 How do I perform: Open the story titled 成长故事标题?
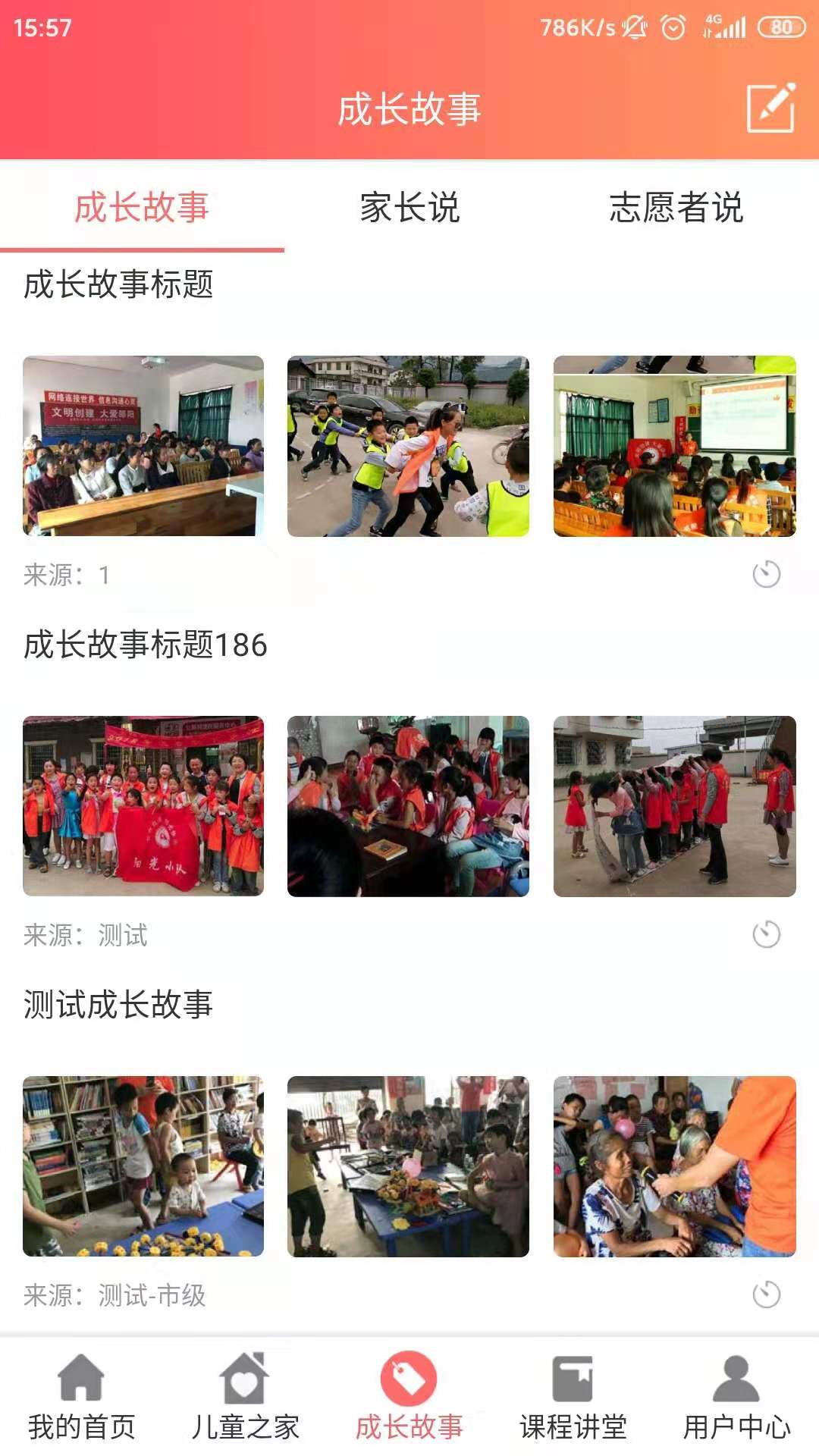[x=118, y=285]
